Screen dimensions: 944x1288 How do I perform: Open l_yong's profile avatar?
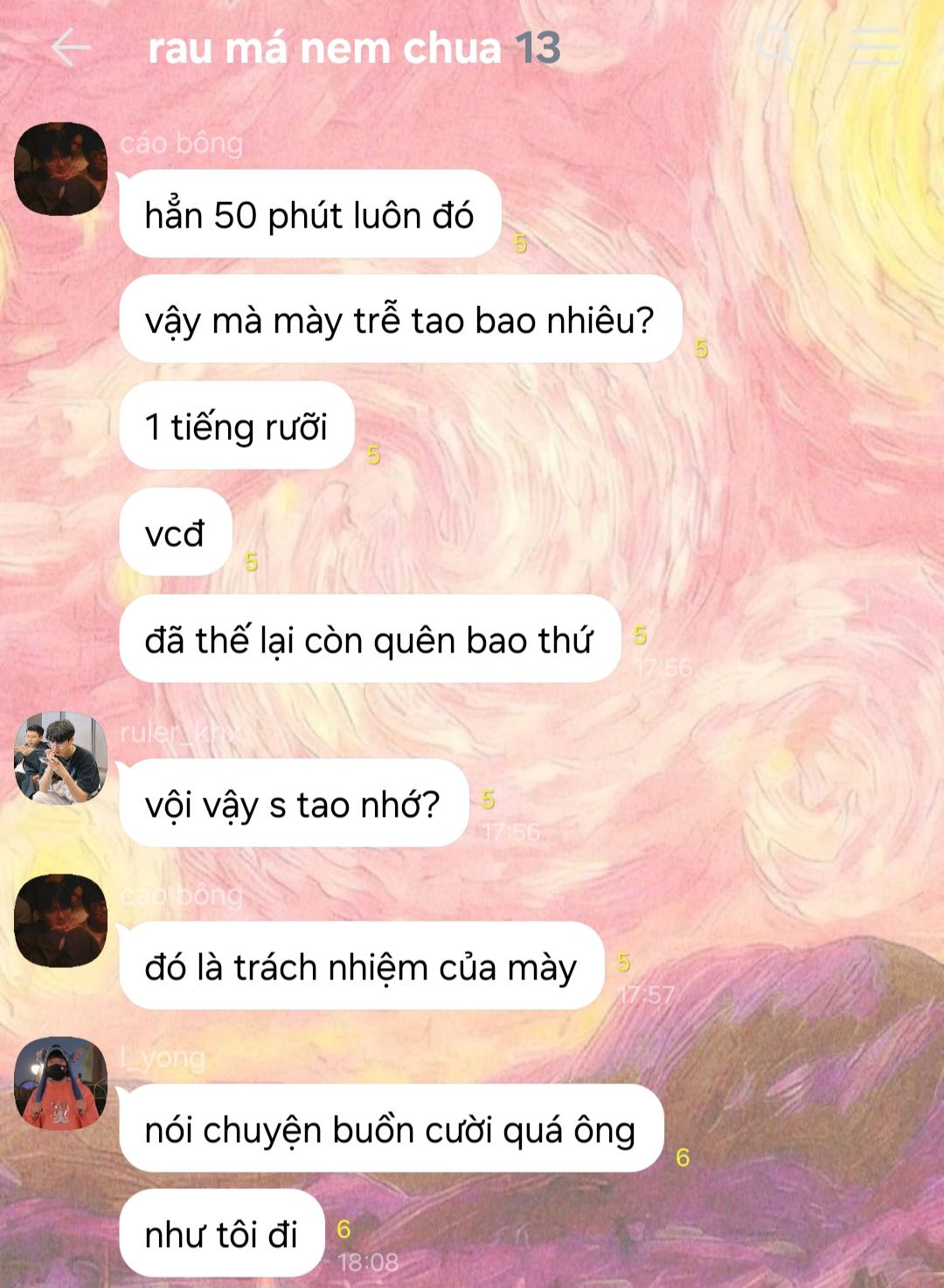61,1083
